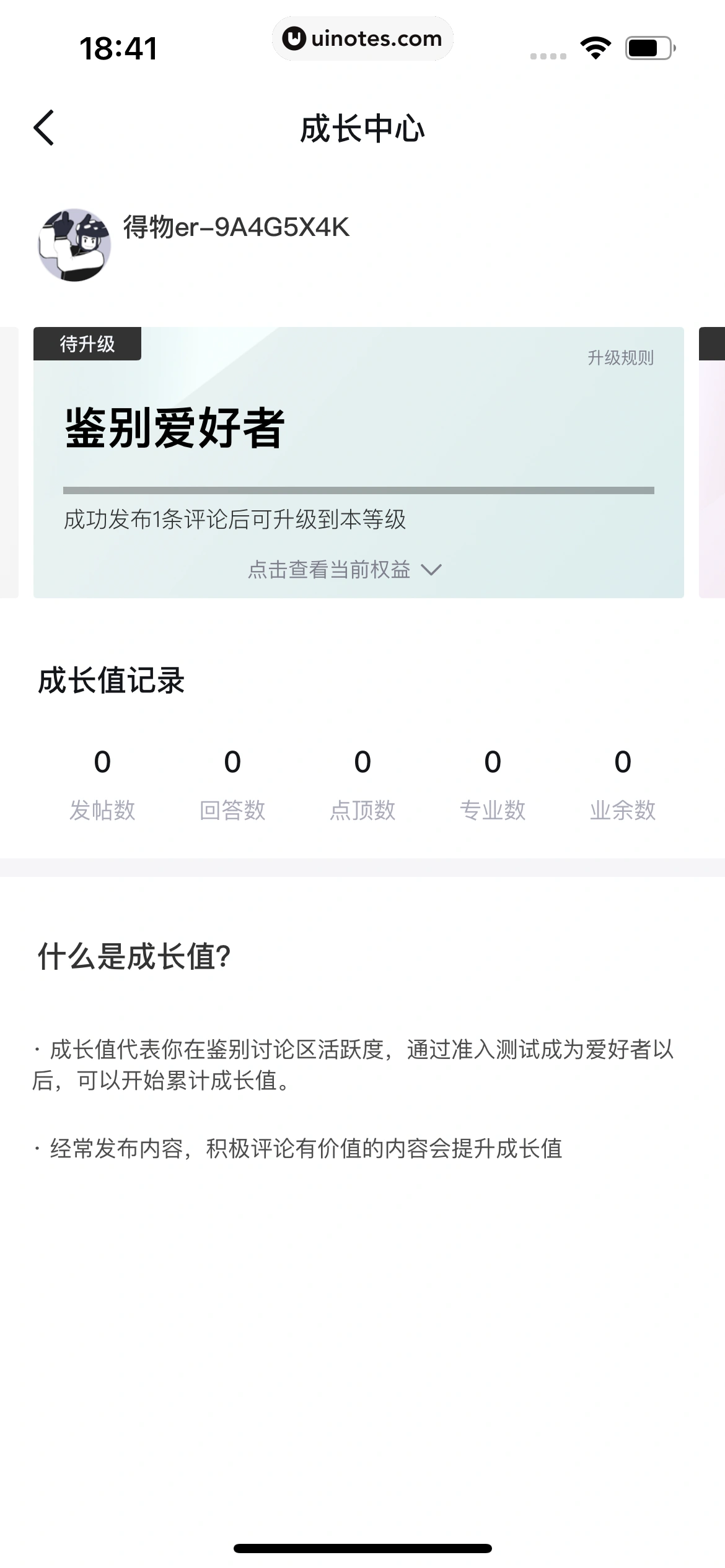Tap the level progress bar
725x1568 pixels.
pyautogui.click(x=358, y=490)
